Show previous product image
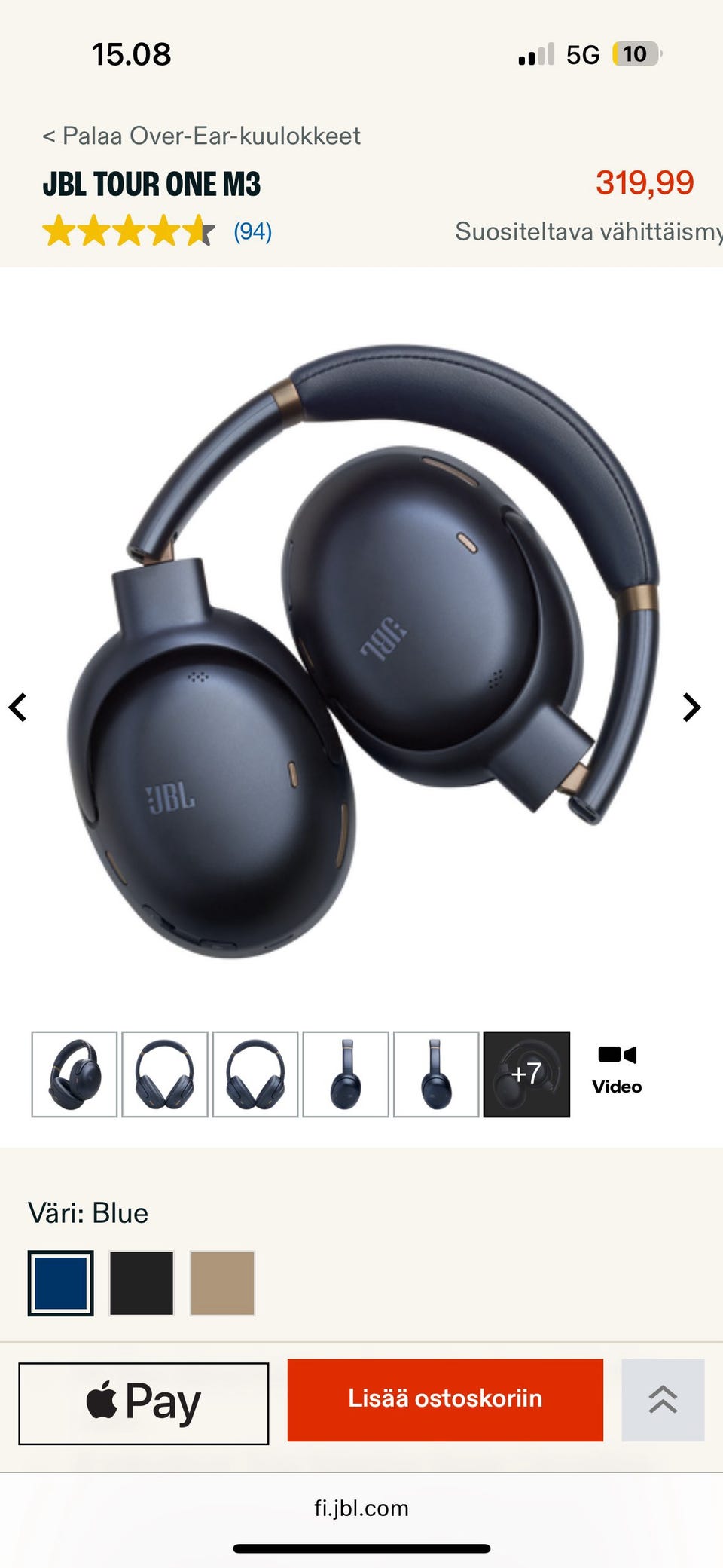Image resolution: width=723 pixels, height=1568 pixels. point(18,707)
